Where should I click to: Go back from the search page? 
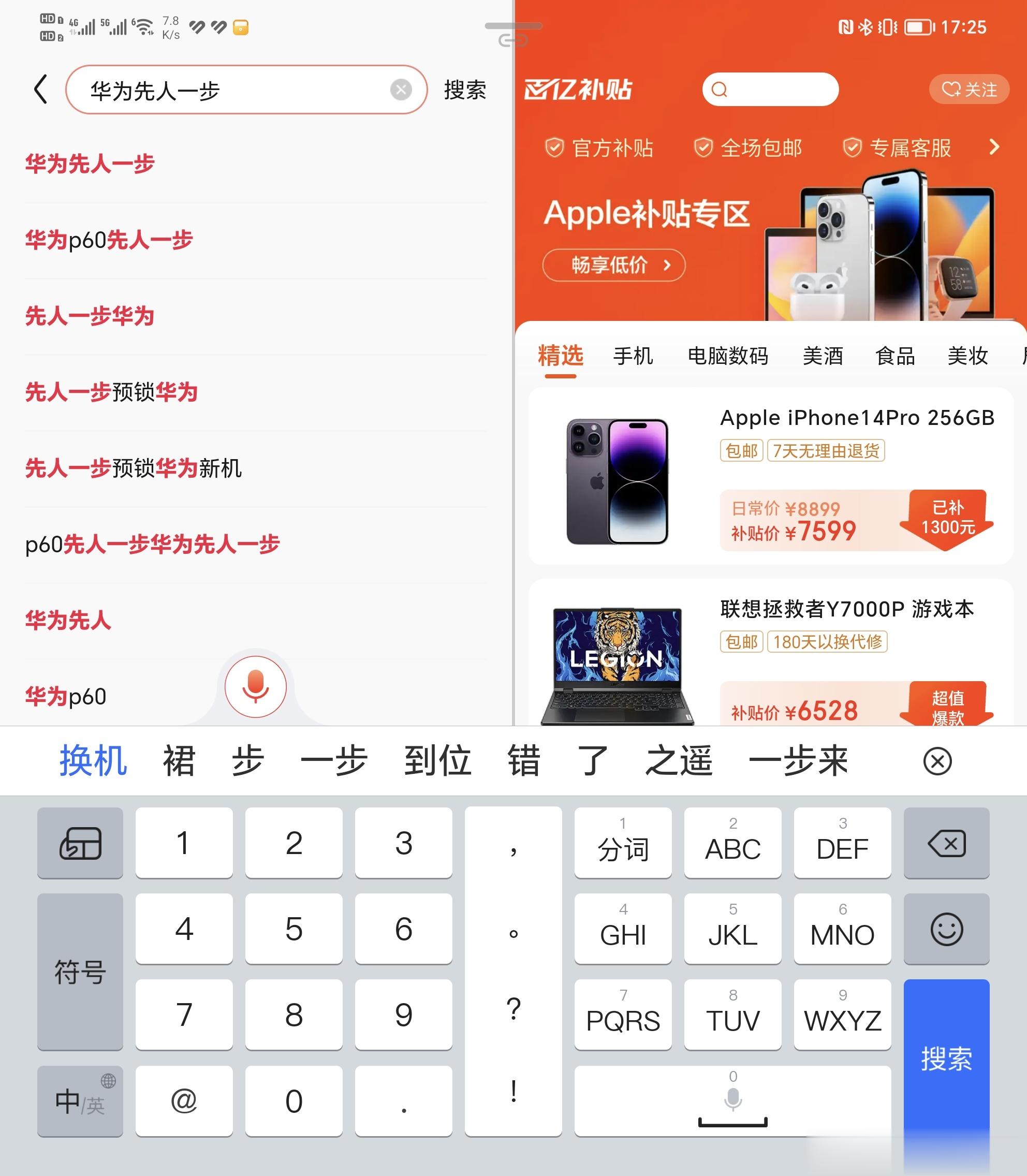point(40,90)
